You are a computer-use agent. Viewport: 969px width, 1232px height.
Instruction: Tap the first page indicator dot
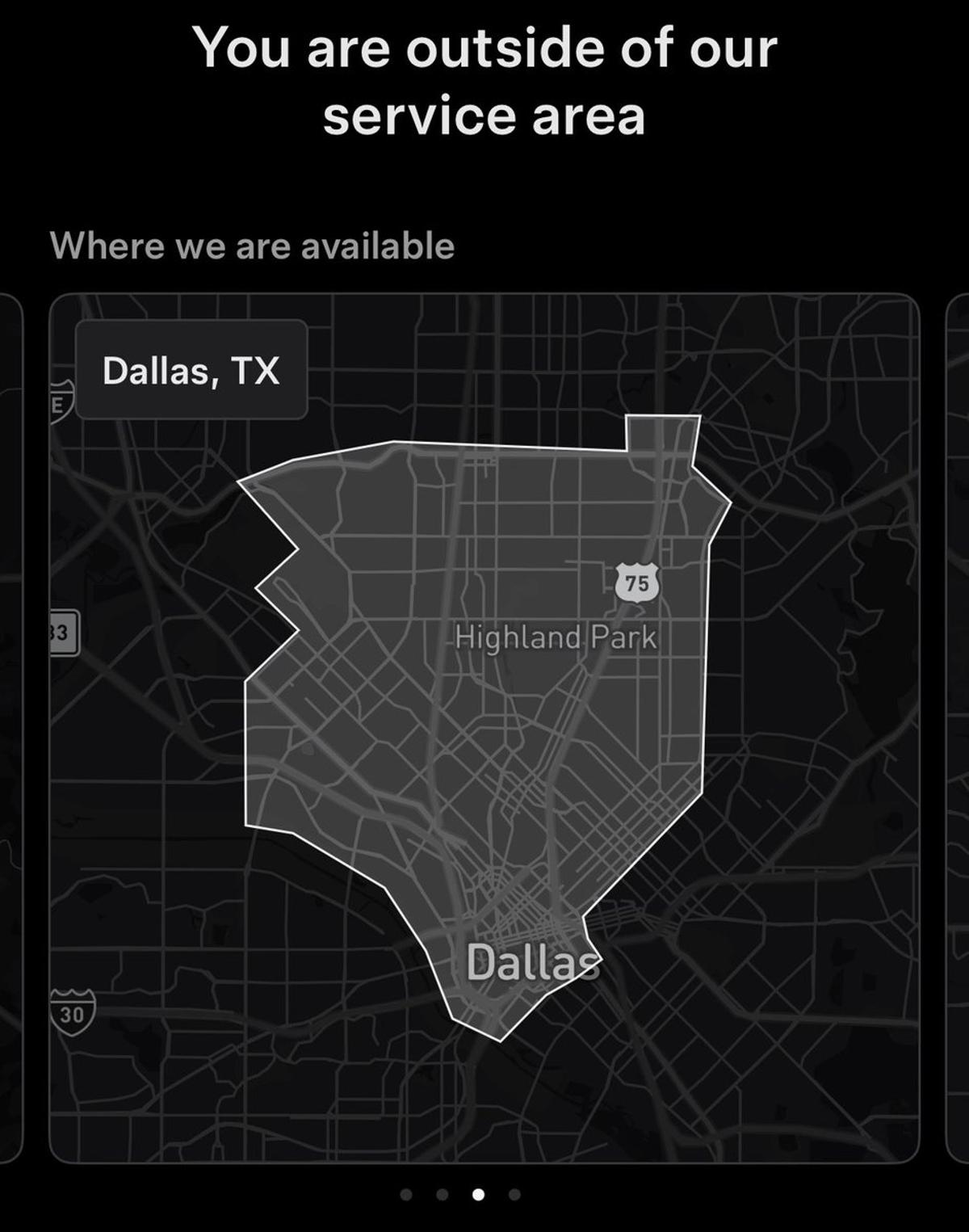pos(406,1193)
